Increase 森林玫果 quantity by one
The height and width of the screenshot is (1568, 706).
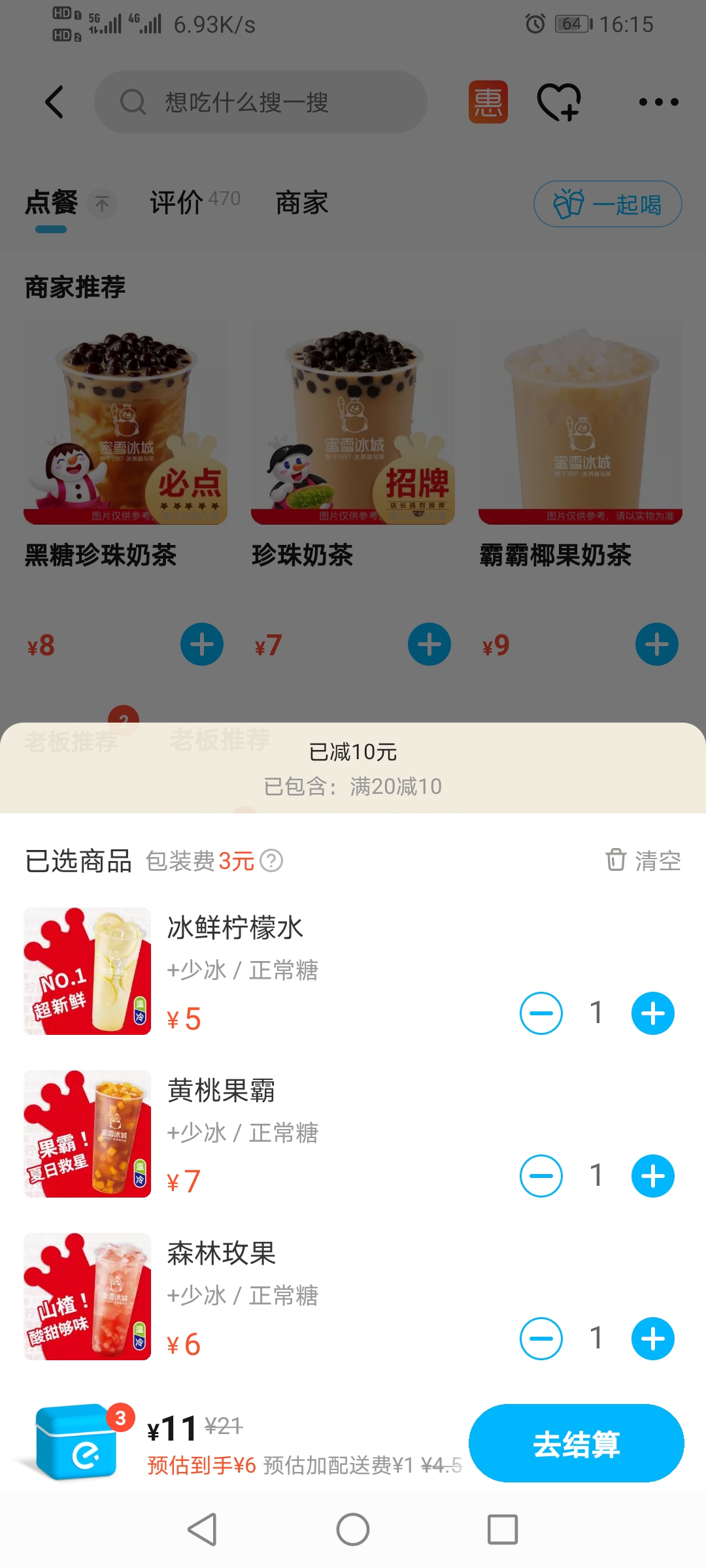(652, 1339)
